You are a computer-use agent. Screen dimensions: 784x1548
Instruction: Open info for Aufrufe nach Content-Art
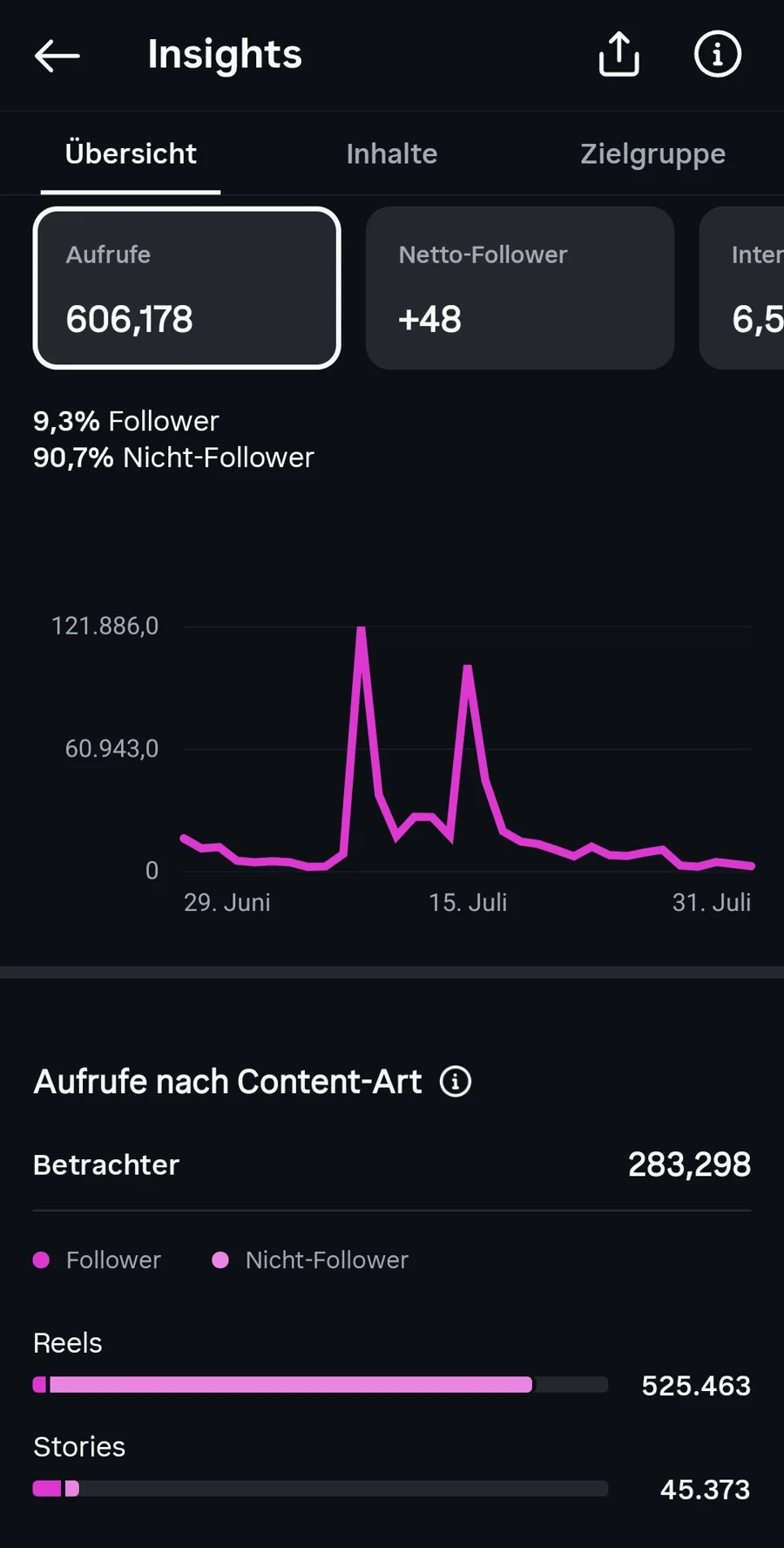click(x=455, y=1082)
